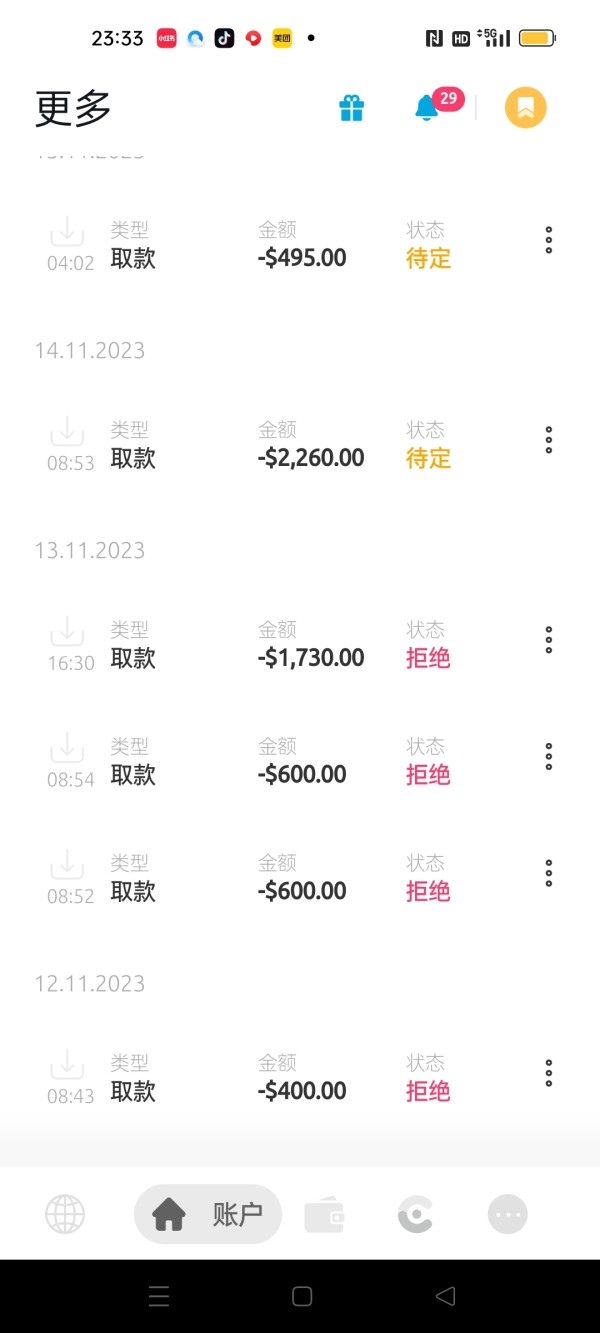Image resolution: width=600 pixels, height=1333 pixels.
Task: Open options for the 08:54 -$600.00 withdrawal
Action: 548,757
